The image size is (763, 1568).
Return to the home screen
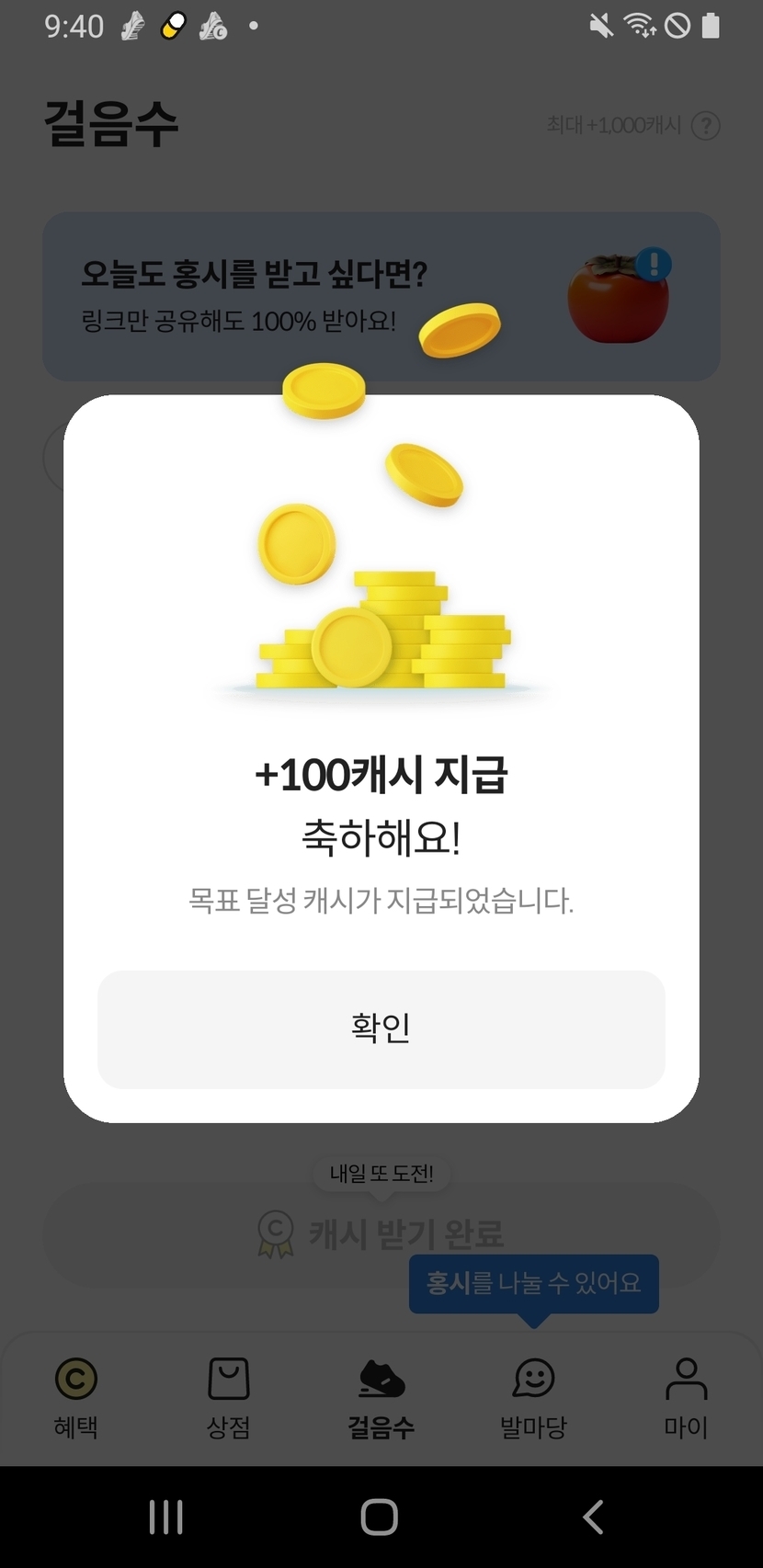(380, 1517)
